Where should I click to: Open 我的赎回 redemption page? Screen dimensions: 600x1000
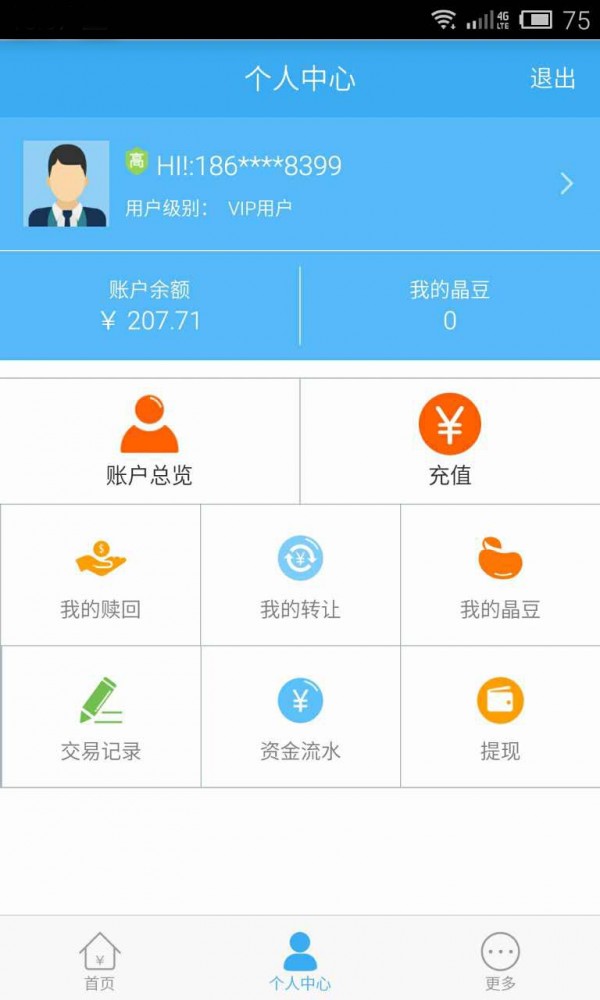[x=100, y=577]
